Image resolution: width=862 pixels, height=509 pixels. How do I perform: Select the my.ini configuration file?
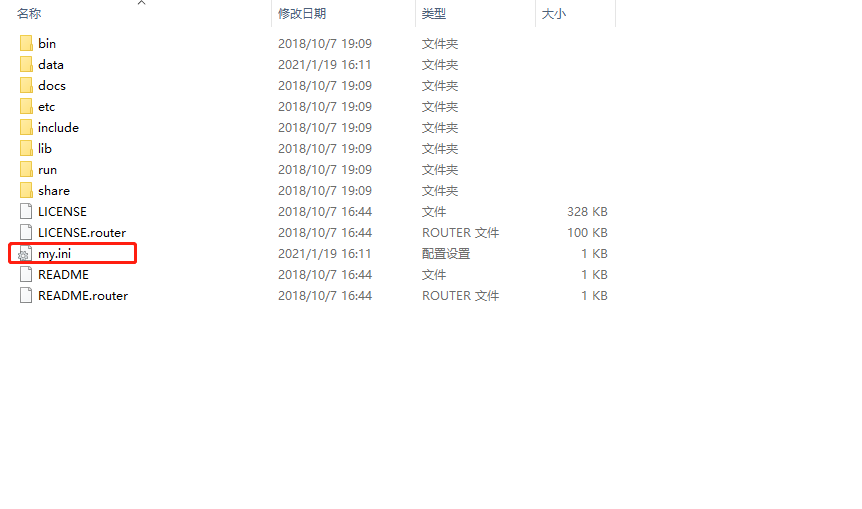54,254
